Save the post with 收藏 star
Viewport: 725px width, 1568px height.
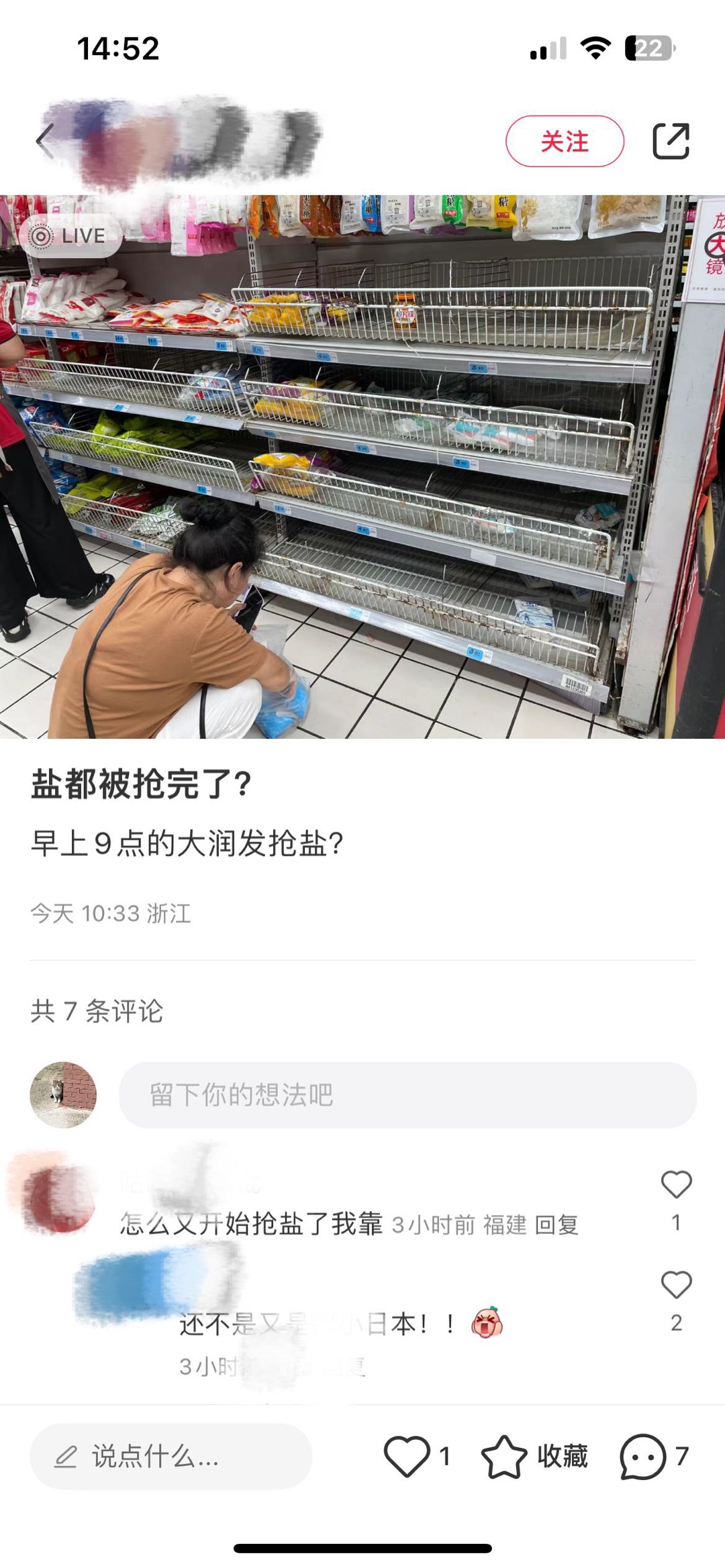click(504, 1457)
